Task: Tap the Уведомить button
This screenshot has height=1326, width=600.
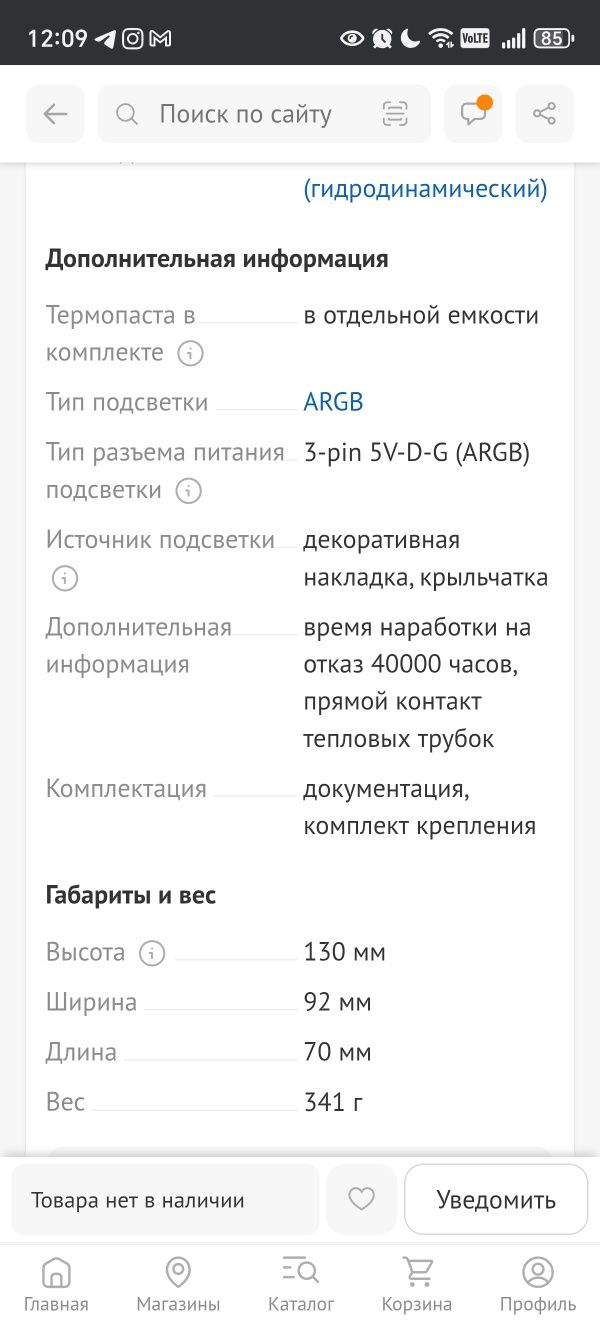Action: (496, 1199)
